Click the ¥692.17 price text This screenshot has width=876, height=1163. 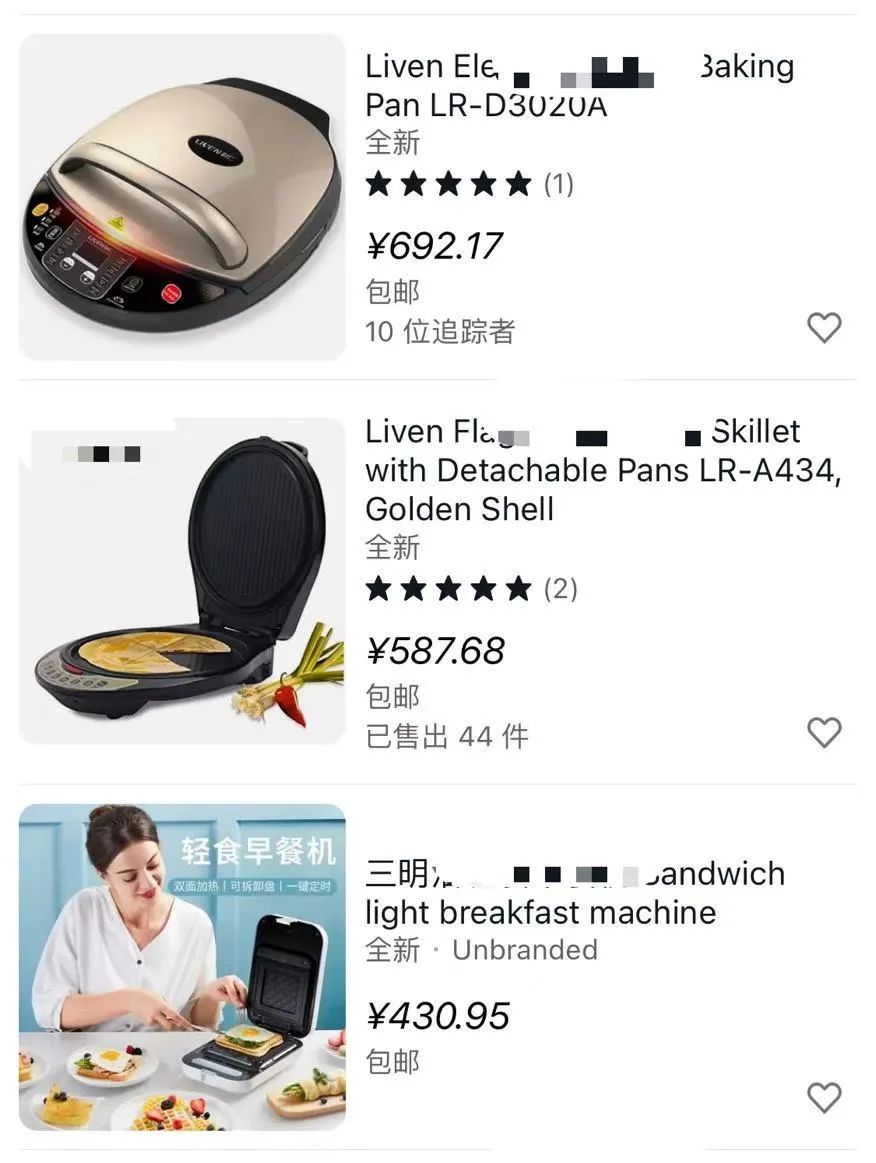(x=434, y=245)
